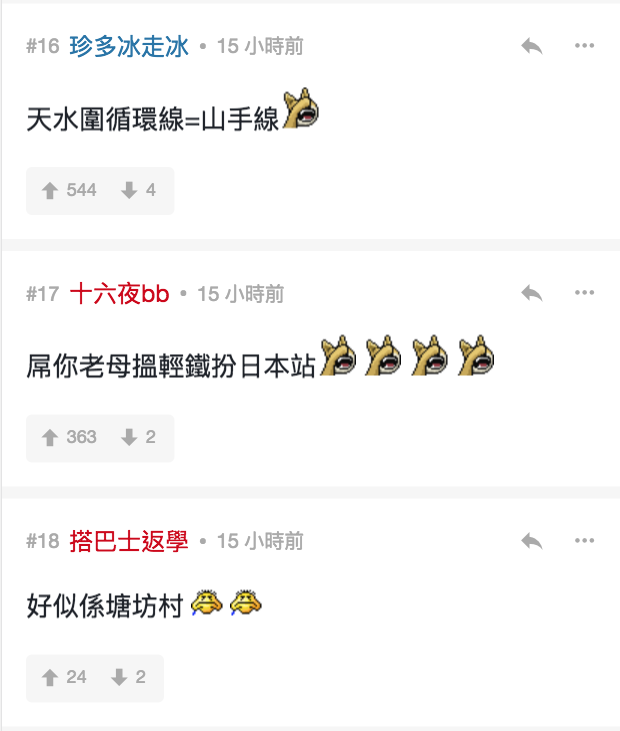Downvote comment #18 by 搭巴士返學
This screenshot has width=620, height=731.
tap(119, 678)
